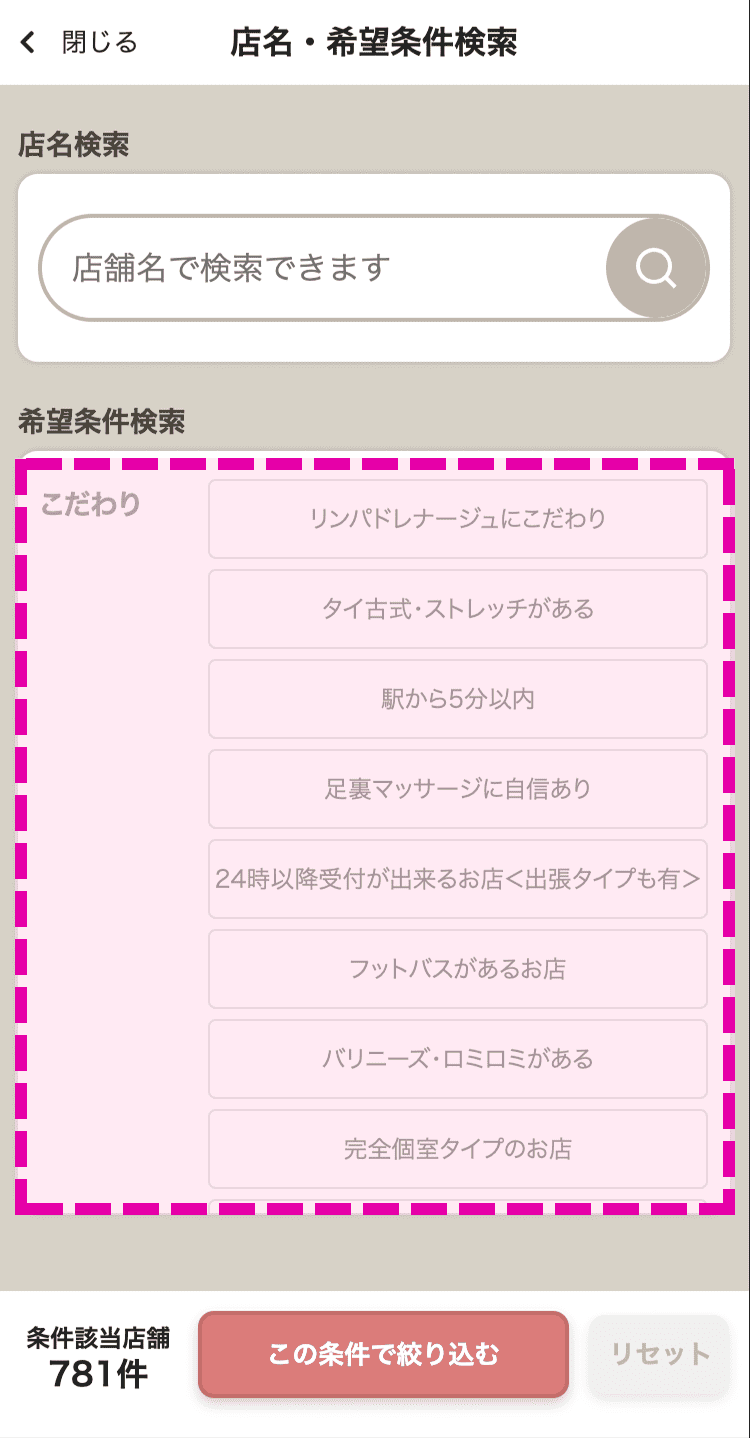Tap the 閉じる back button
This screenshot has width=750, height=1438.
[x=78, y=42]
